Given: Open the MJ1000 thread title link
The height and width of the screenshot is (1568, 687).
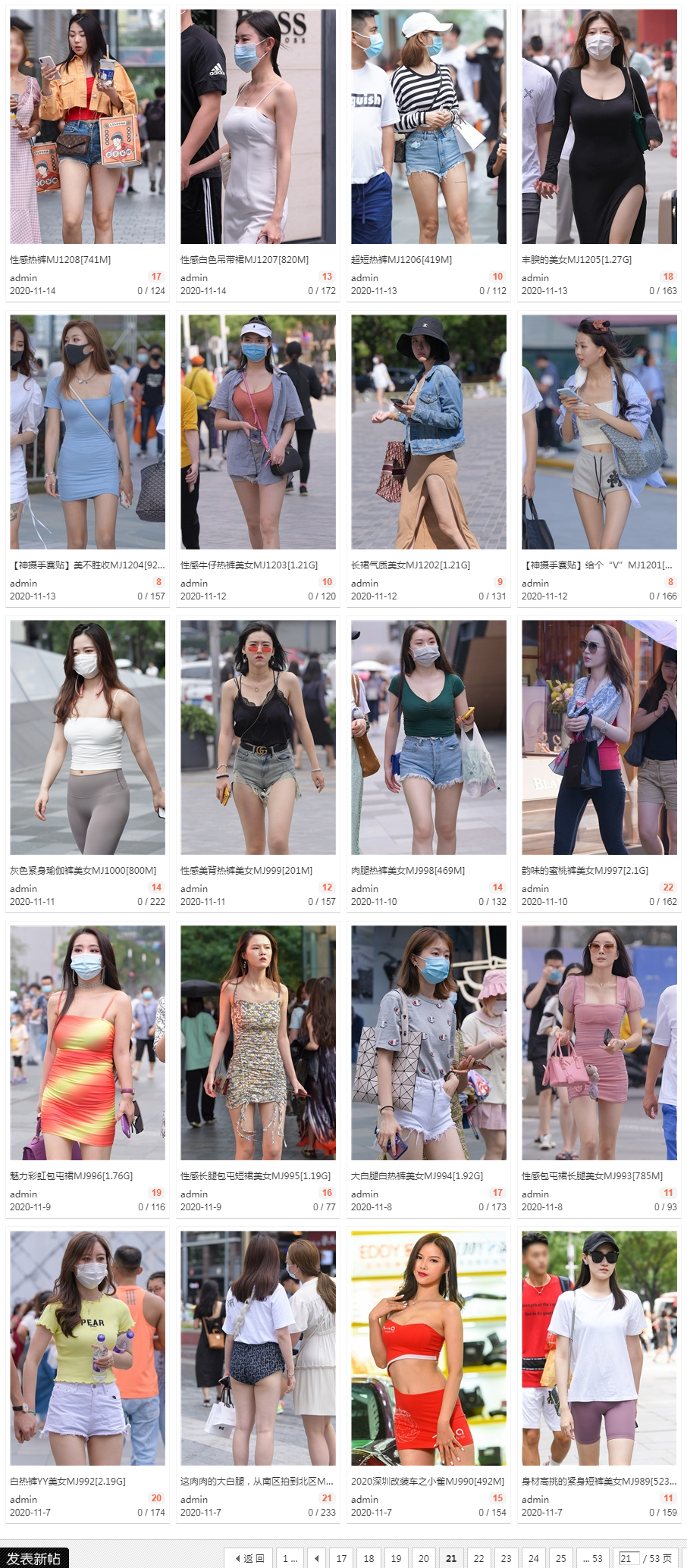Looking at the screenshot, I should click(83, 870).
